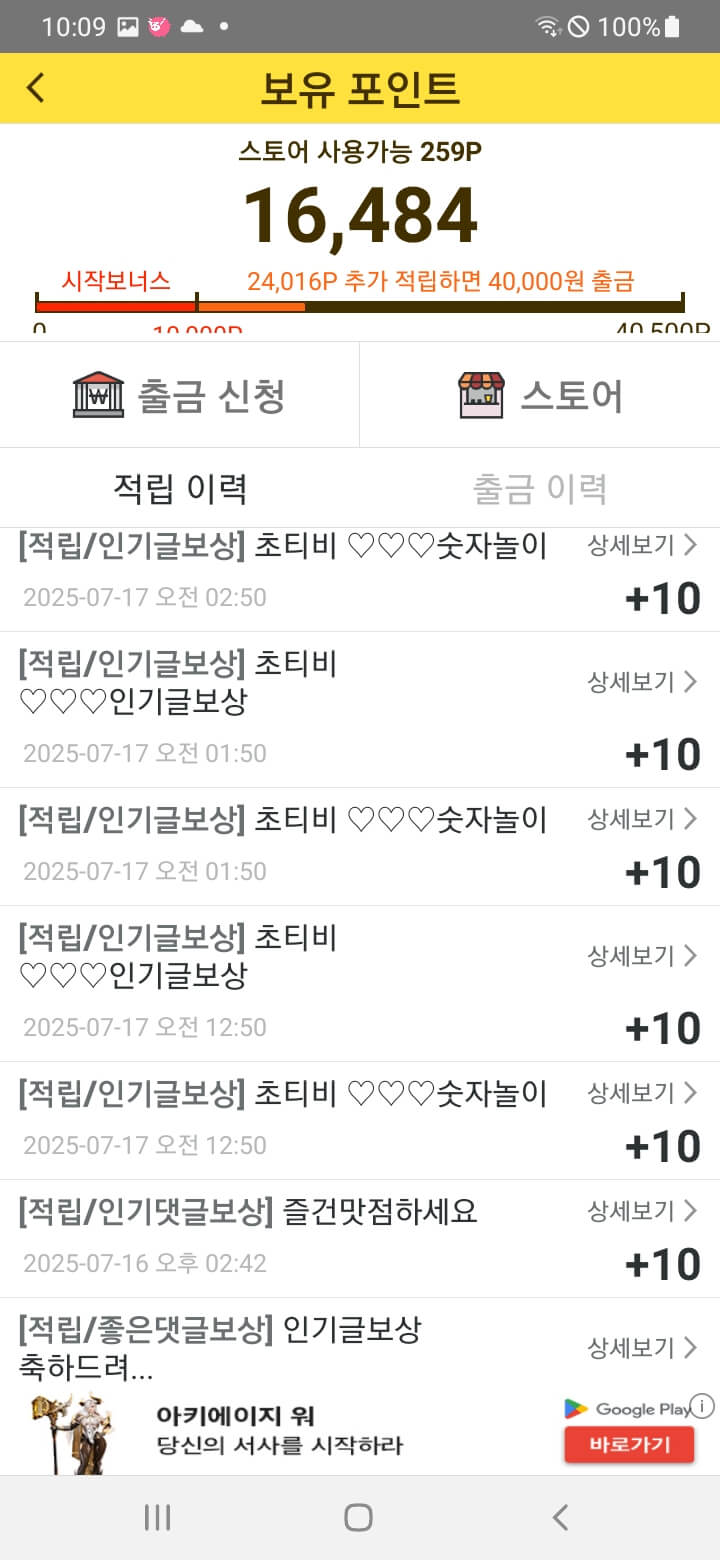Go to the home screen
Viewport: 720px width, 1560px height.
pos(358,1517)
